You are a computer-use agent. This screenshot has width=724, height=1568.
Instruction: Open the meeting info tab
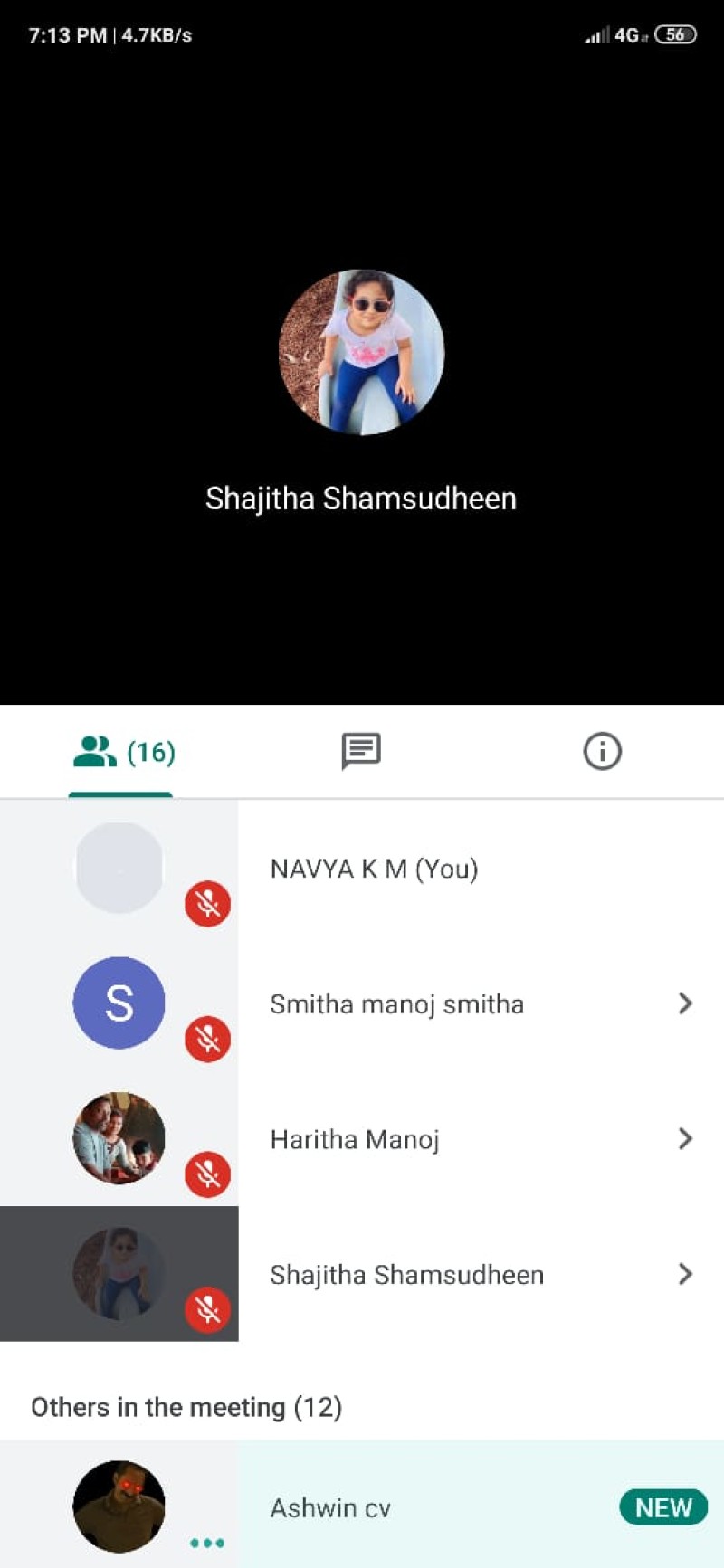tap(602, 752)
